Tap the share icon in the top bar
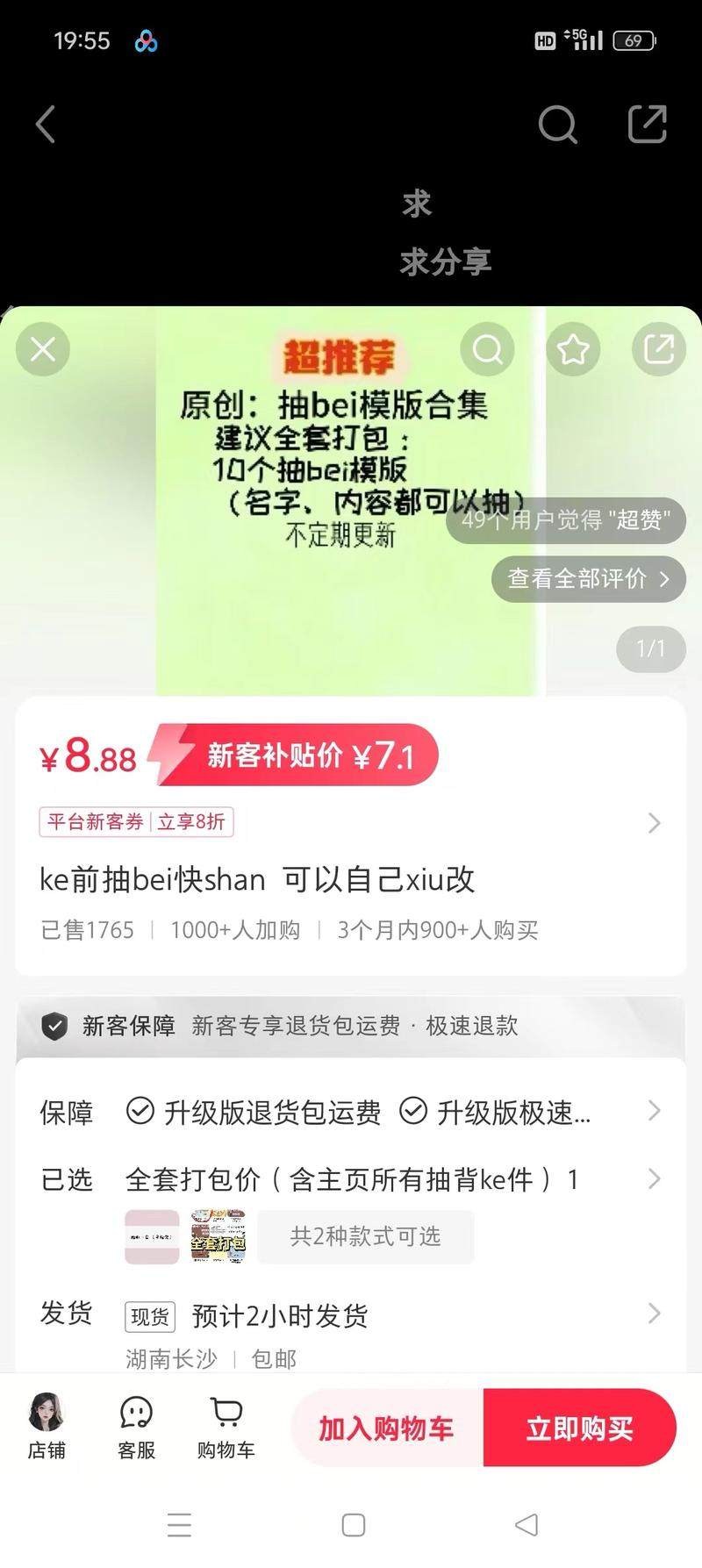 [648, 125]
